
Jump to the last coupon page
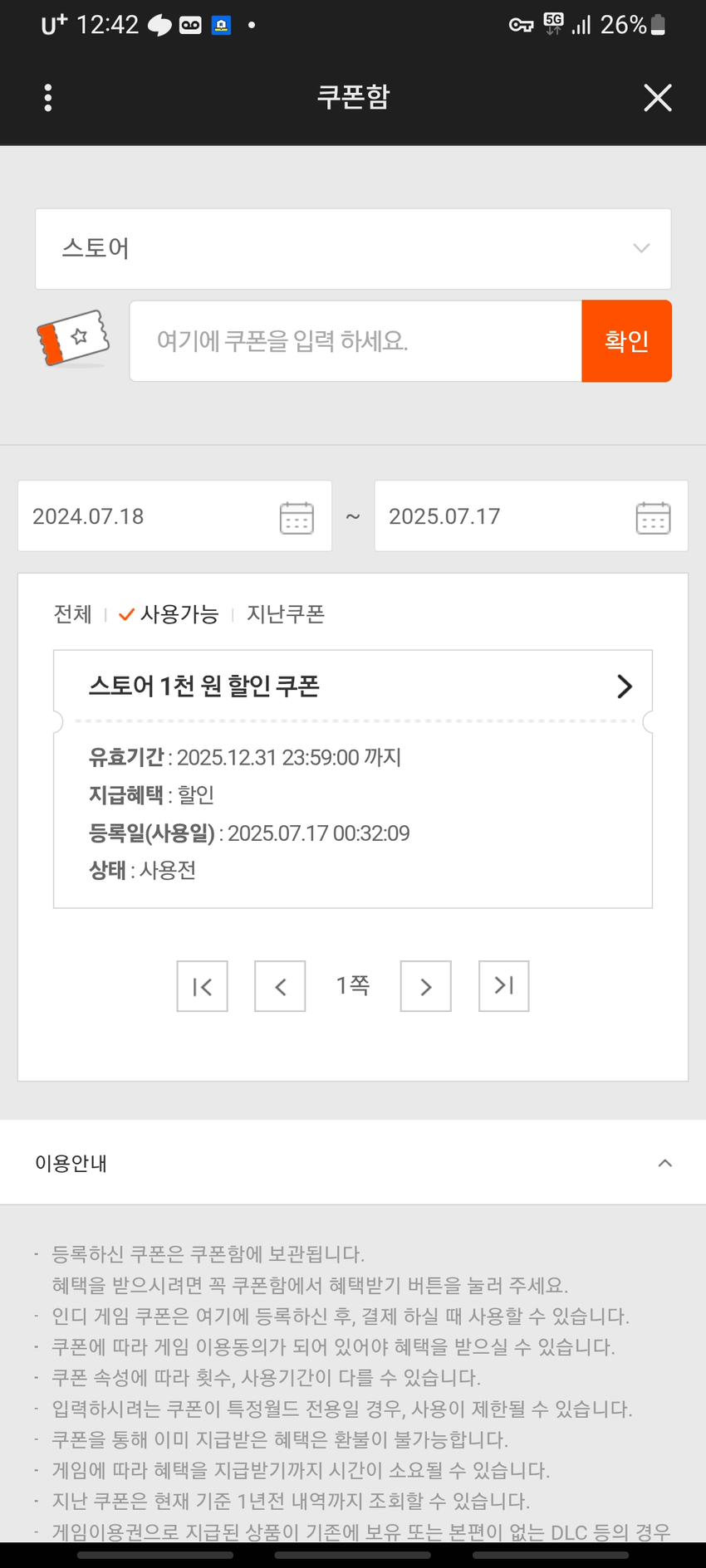pyautogui.click(x=503, y=986)
